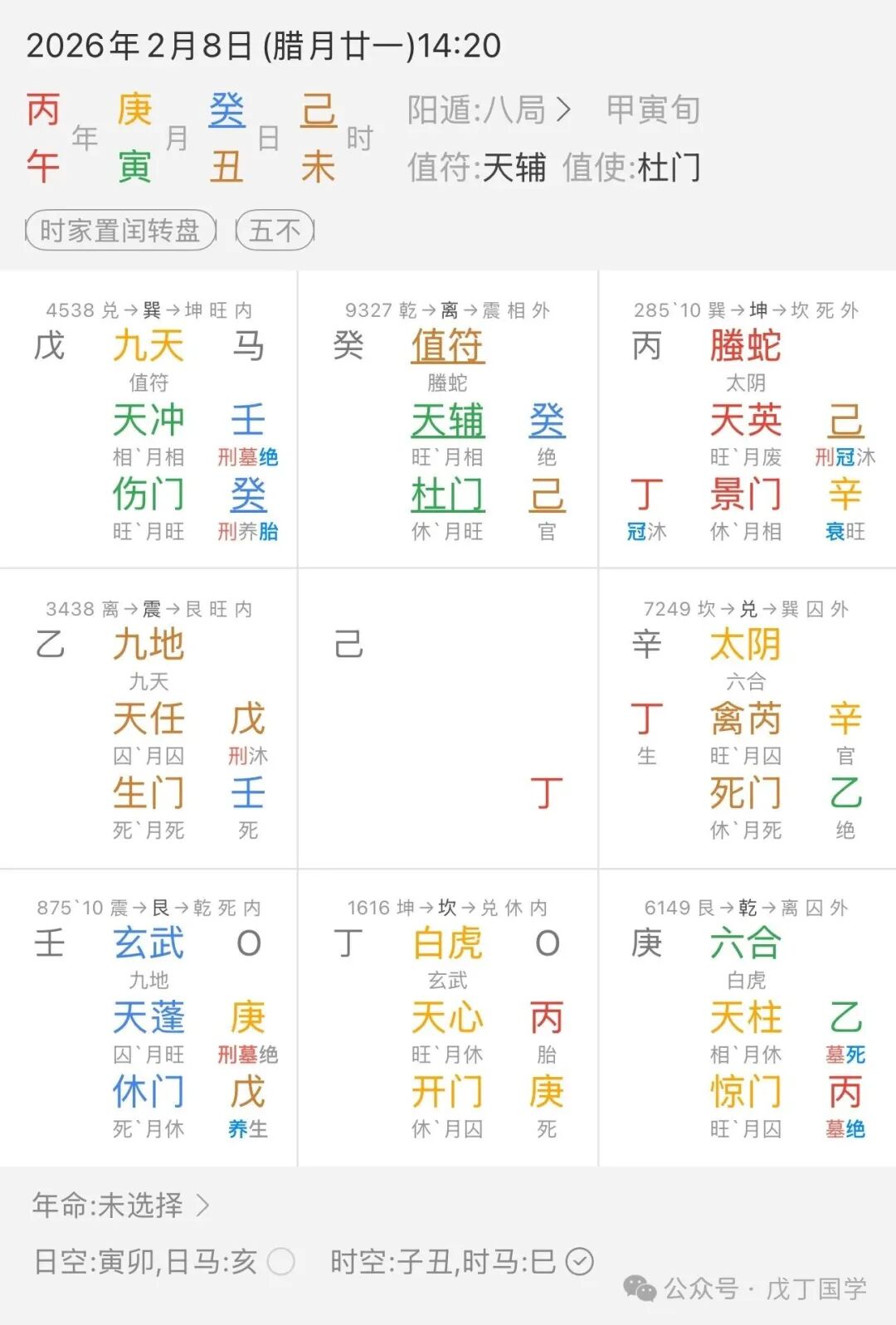The height and width of the screenshot is (1325, 896).
Task: Click the O marker in the 白虎 palace
Action: pyautogui.click(x=547, y=944)
